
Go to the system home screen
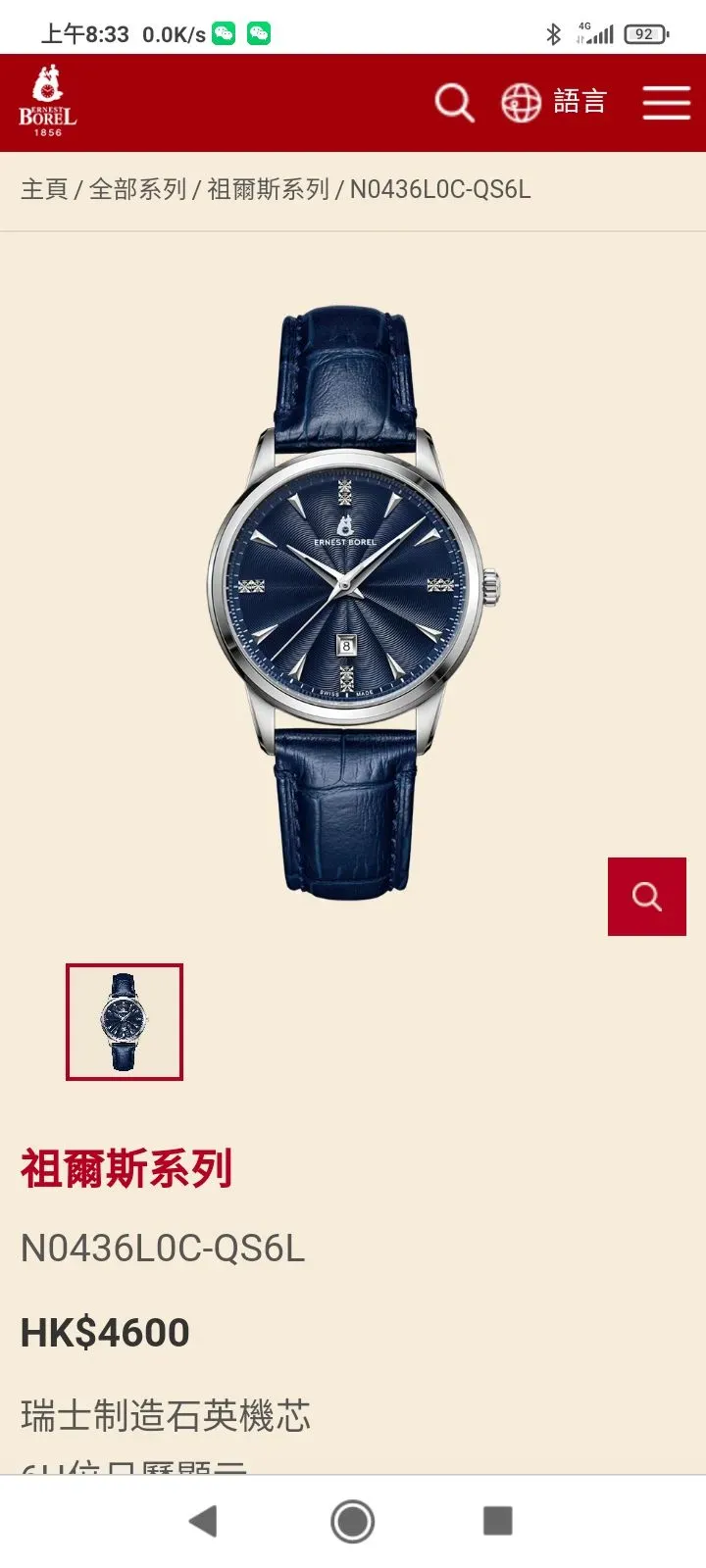click(352, 1521)
